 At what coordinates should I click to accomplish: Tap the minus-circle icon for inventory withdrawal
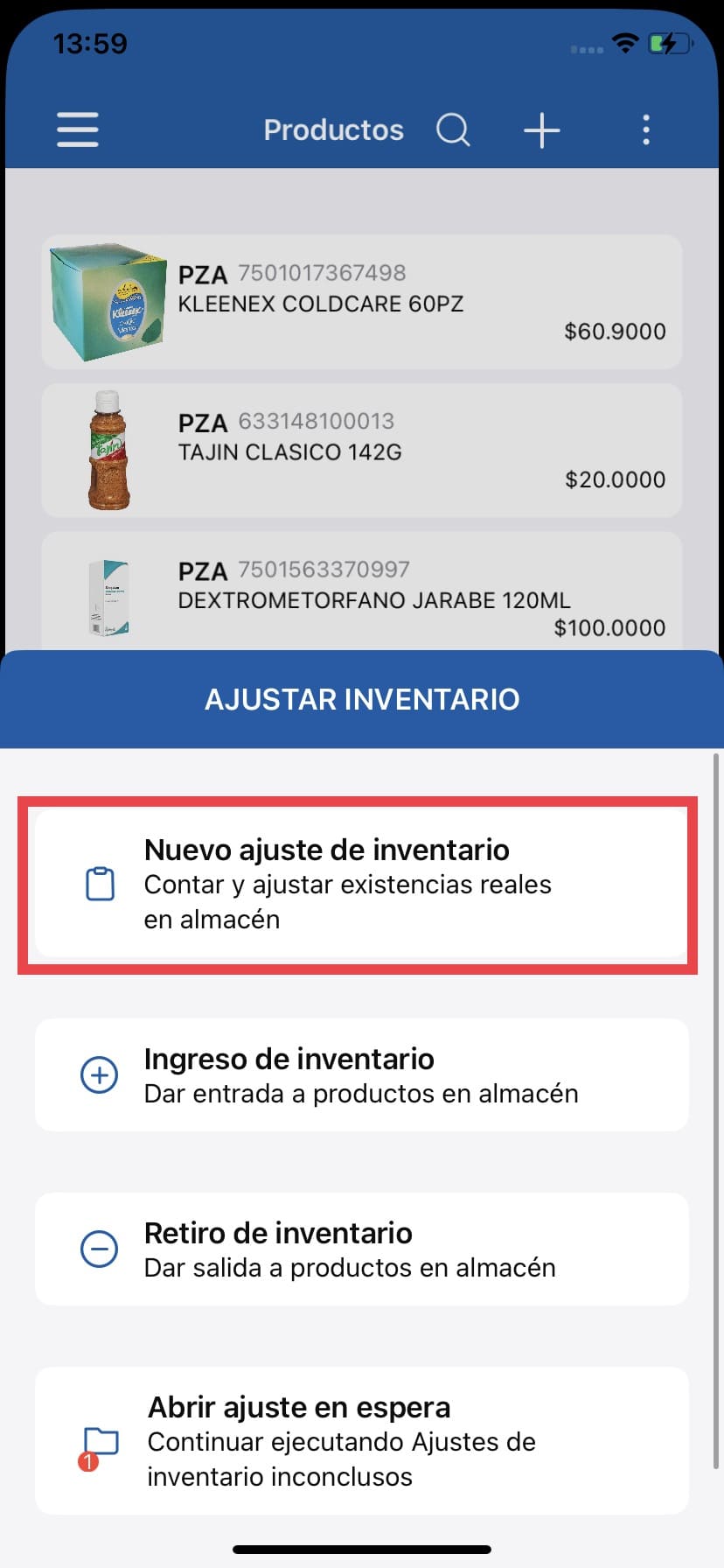[99, 1249]
